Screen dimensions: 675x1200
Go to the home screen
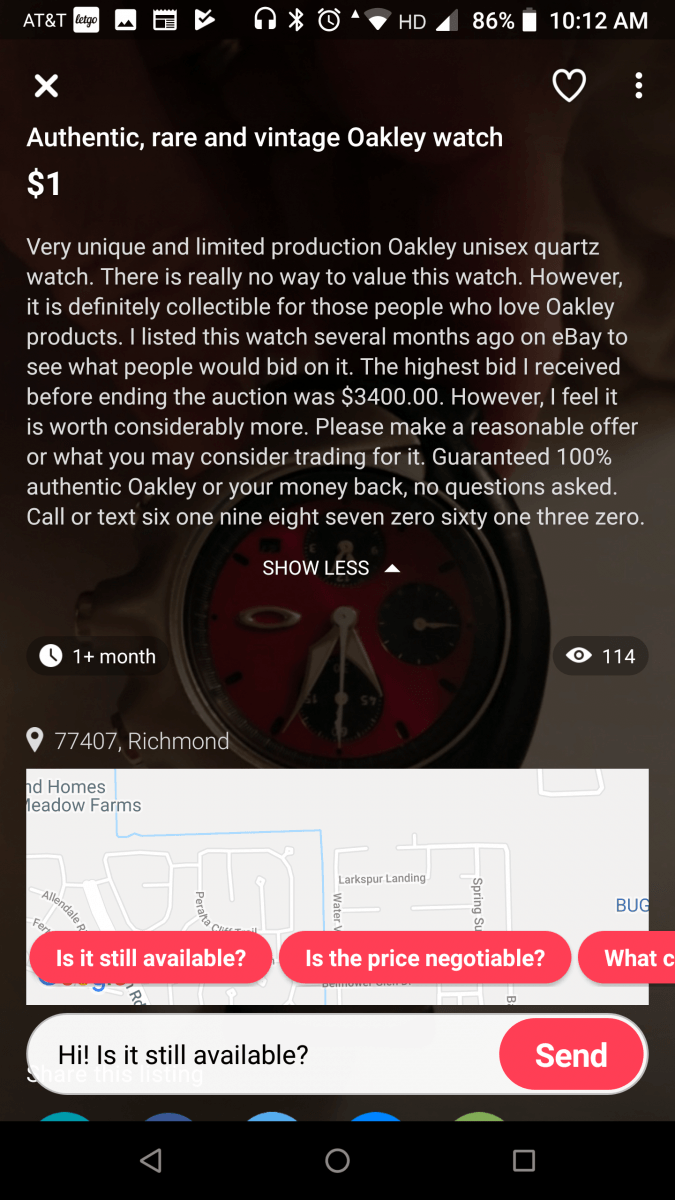click(337, 1160)
